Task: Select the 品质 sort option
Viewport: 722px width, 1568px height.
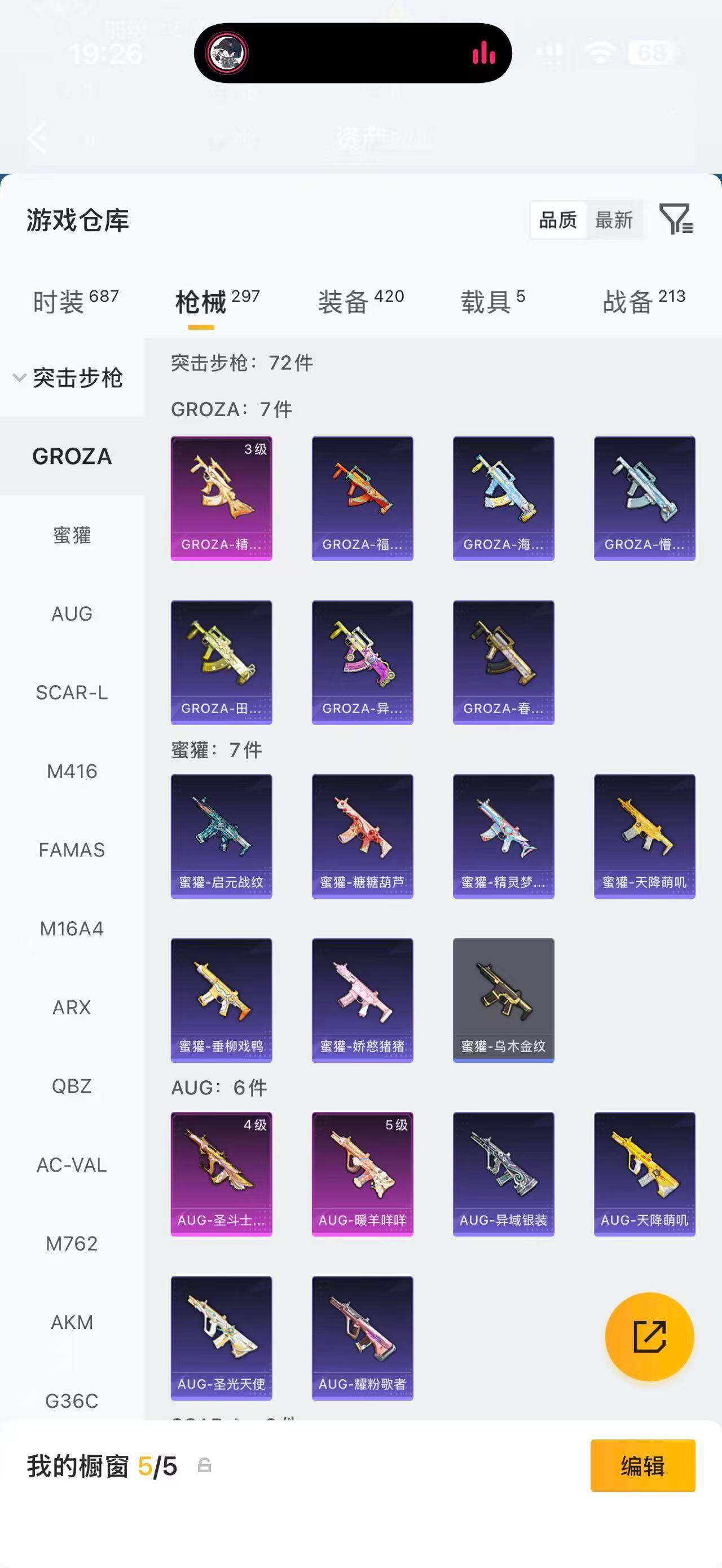Action: pos(558,220)
